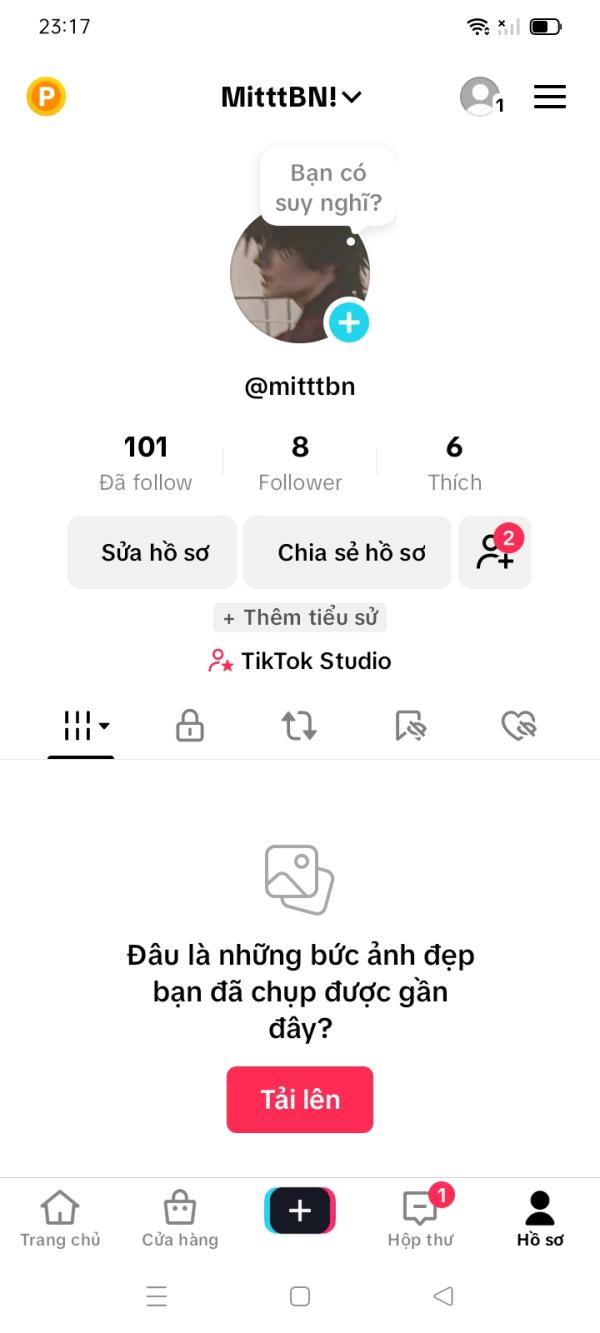Tap Thêm tiểu sử to add bio

[300, 618]
